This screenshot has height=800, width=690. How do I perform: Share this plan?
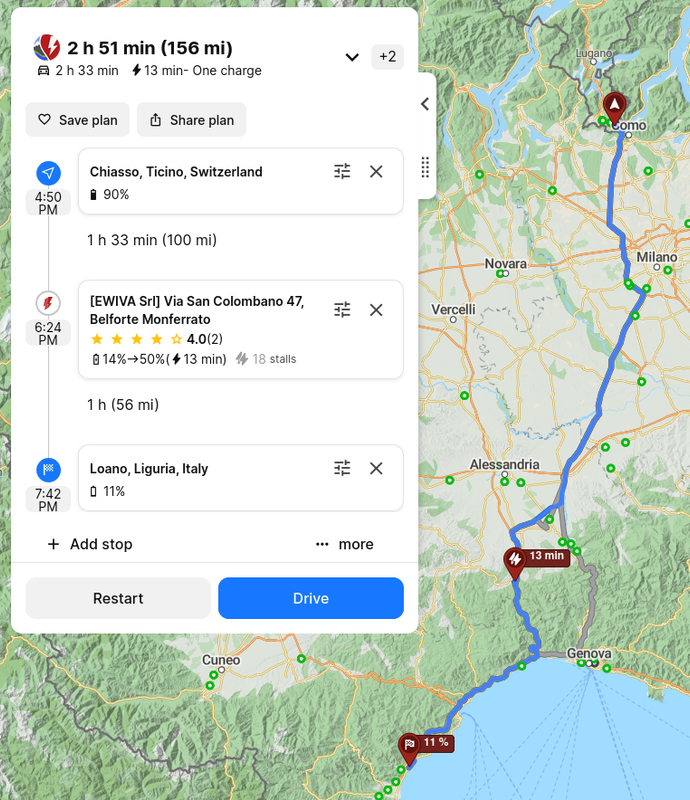(192, 120)
